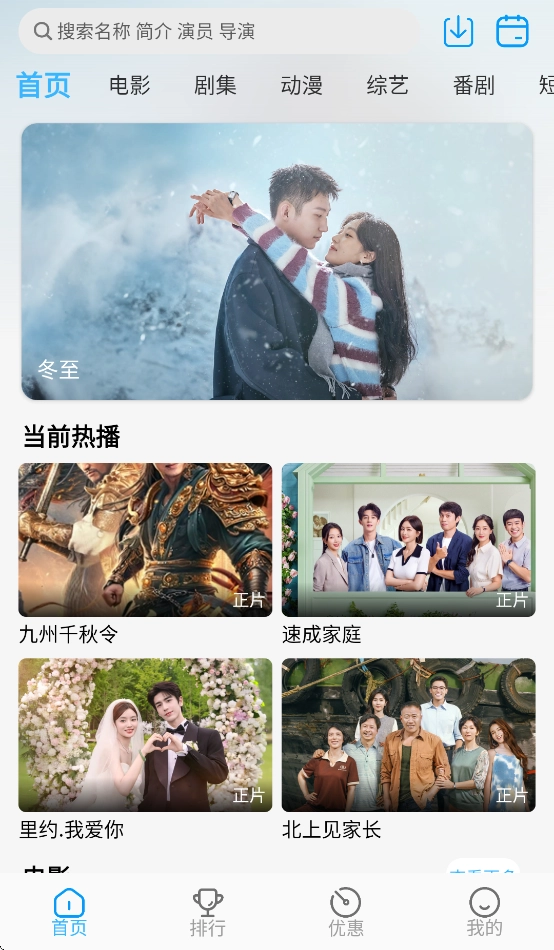This screenshot has height=950, width=554.
Task: Open the calendar schedule icon
Action: [x=512, y=31]
